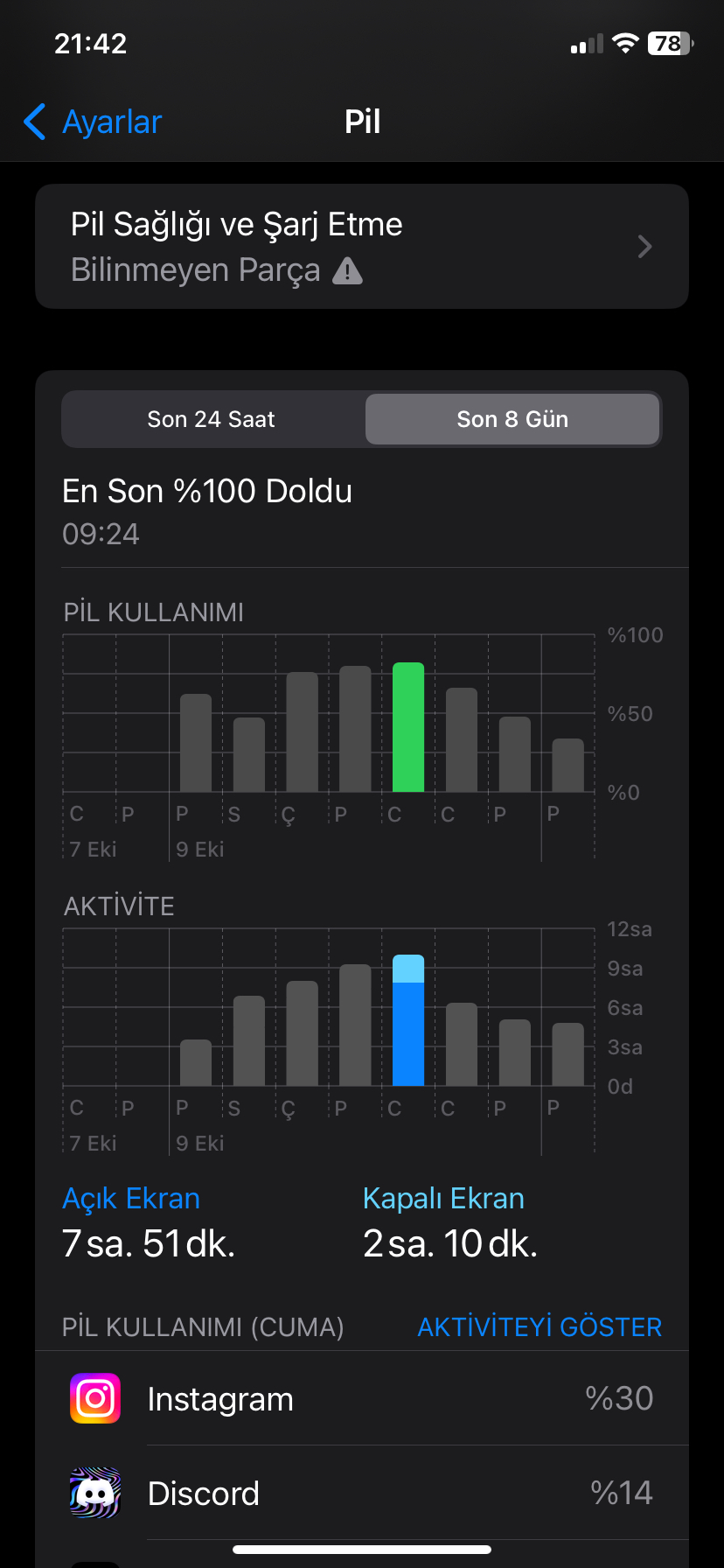724x1568 pixels.
Task: Select the blue bar in Aktivite chart
Action: coord(408,1021)
